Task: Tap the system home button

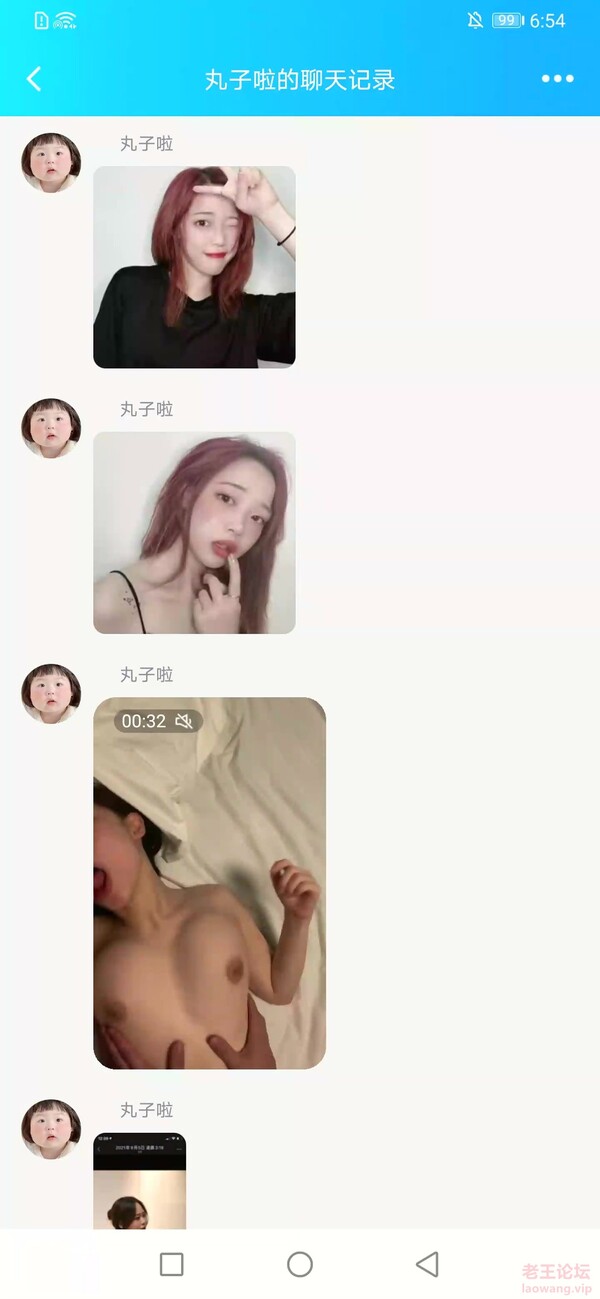Action: pos(300,1264)
